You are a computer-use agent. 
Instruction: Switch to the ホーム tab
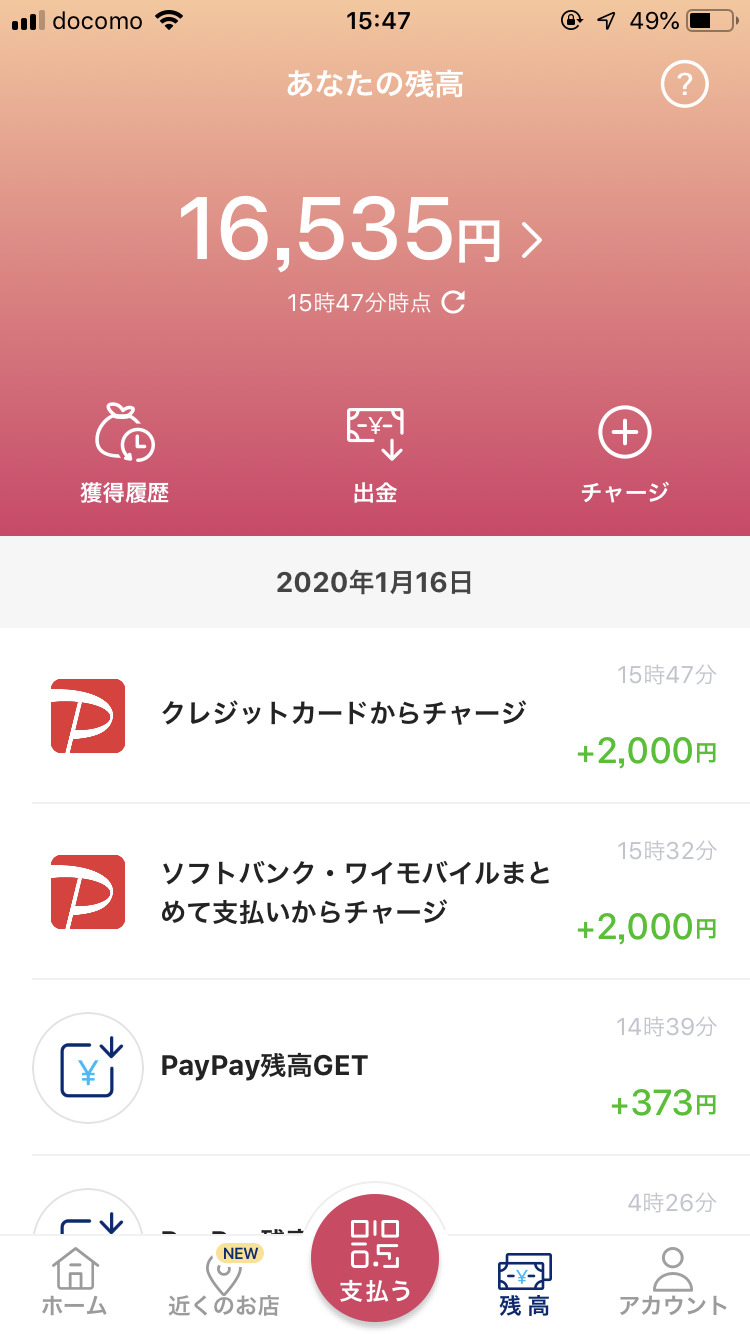[74, 1282]
